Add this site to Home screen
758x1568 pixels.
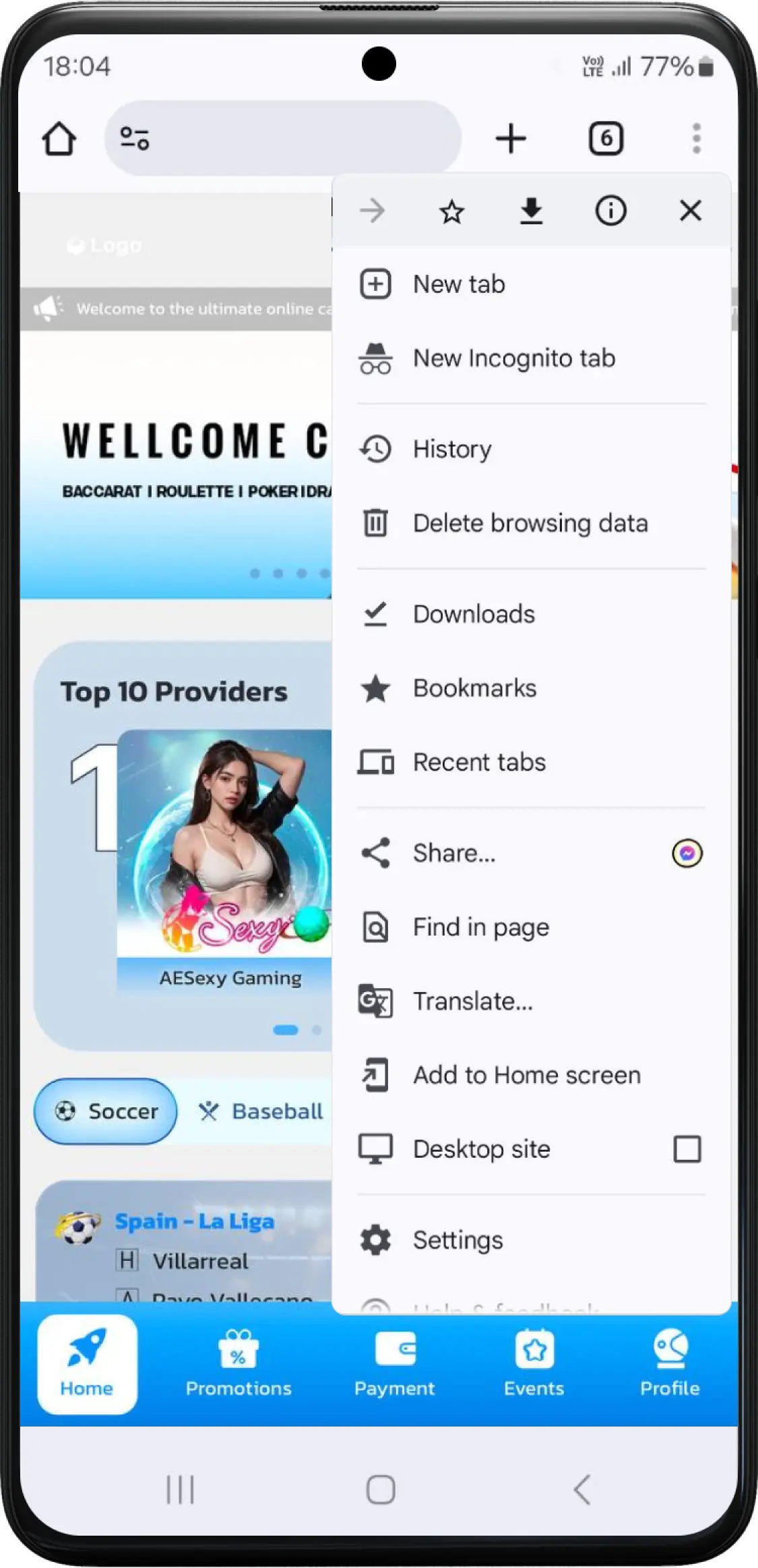tap(531, 1076)
